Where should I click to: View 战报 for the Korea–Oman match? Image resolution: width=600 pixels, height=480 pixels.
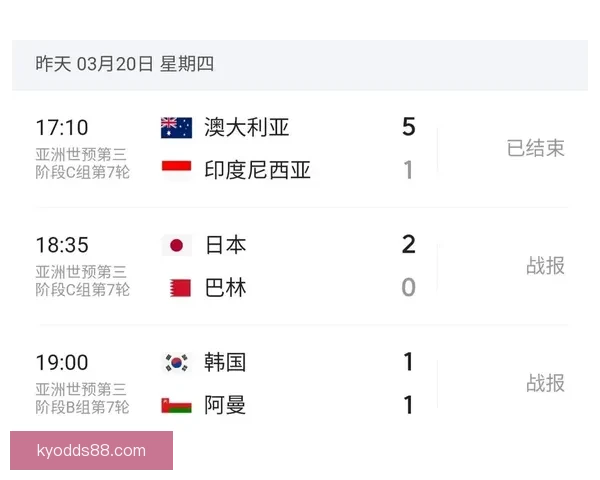(545, 383)
